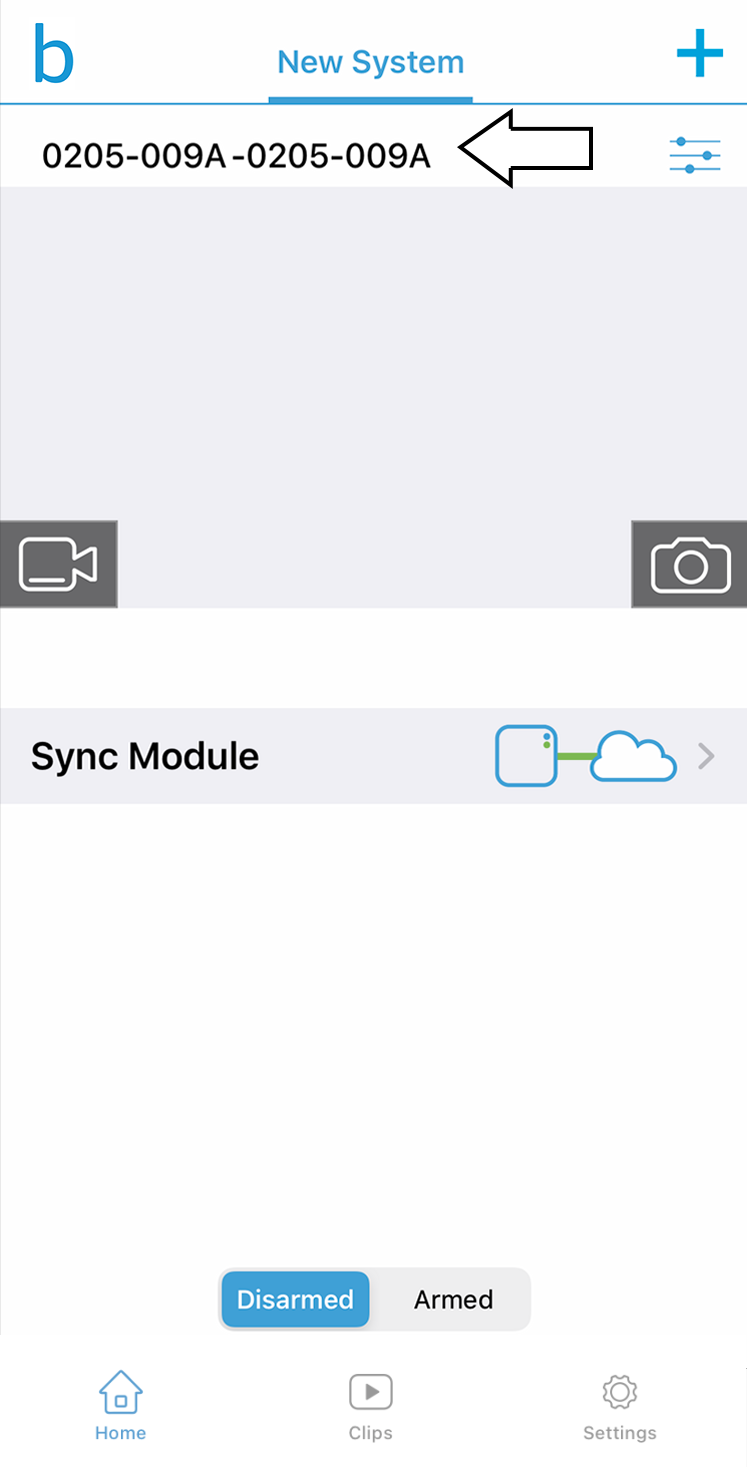Open the Sync Module details
747x1467 pixels.
point(373,756)
